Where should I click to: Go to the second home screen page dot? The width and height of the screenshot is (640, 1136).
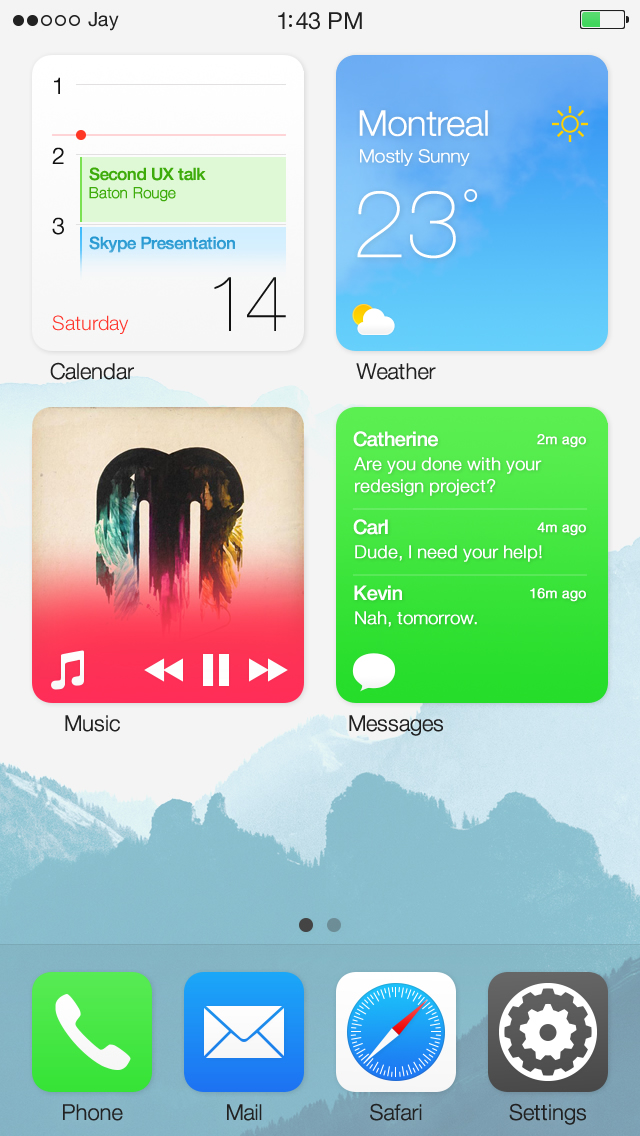coord(333,925)
